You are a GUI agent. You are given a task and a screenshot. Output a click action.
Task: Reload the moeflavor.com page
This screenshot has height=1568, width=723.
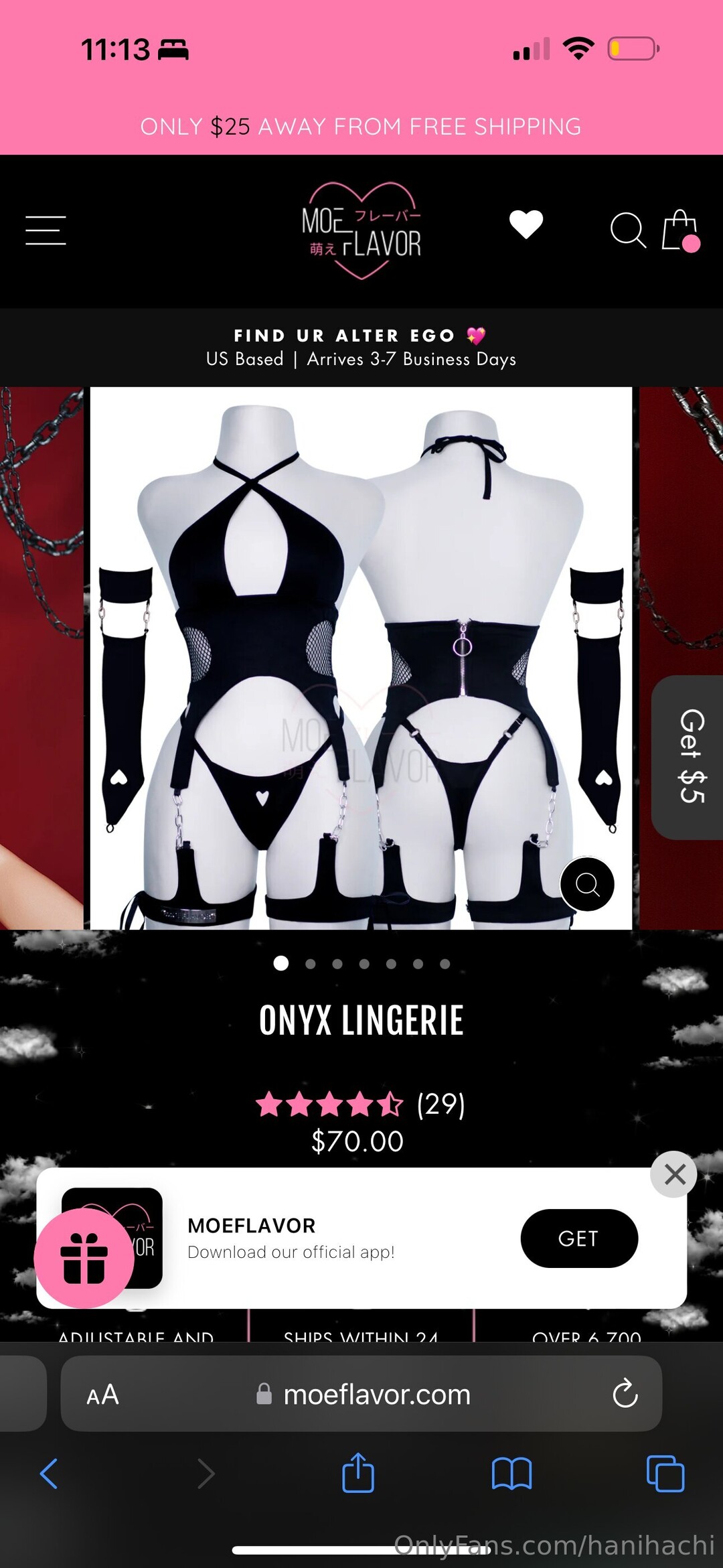(x=625, y=1394)
